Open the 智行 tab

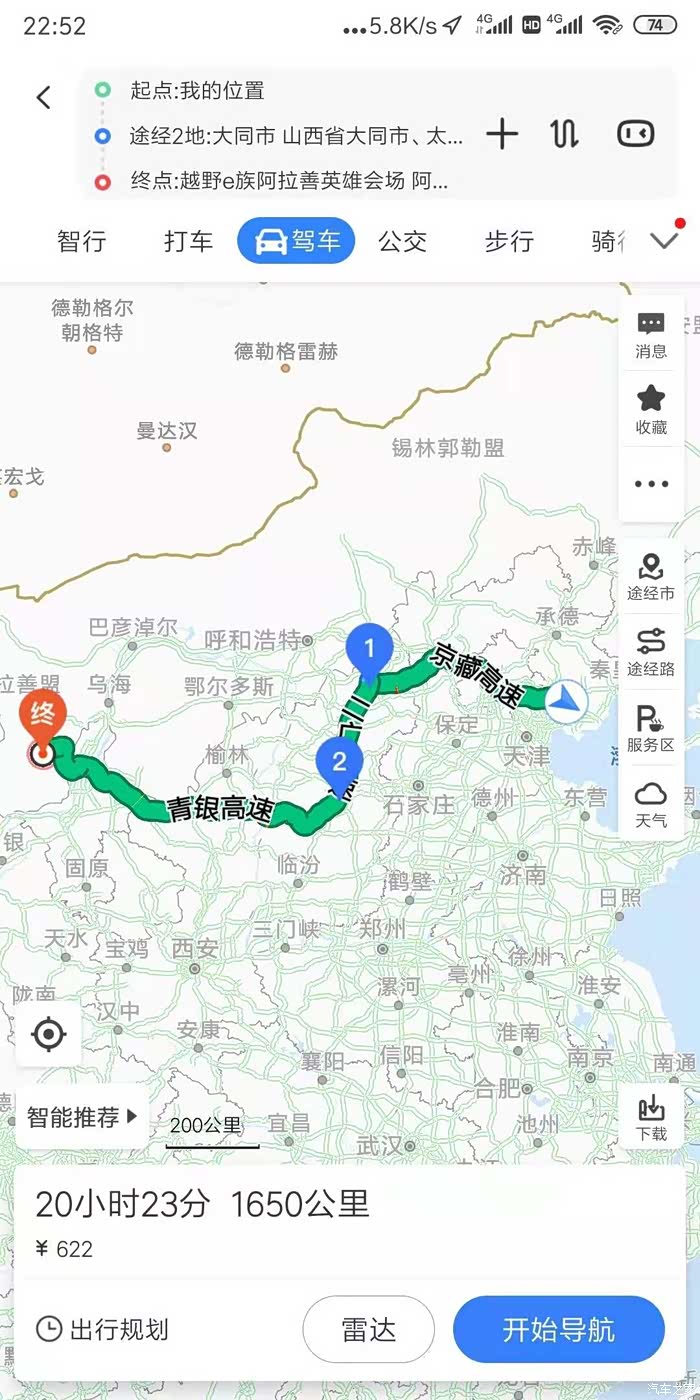82,241
